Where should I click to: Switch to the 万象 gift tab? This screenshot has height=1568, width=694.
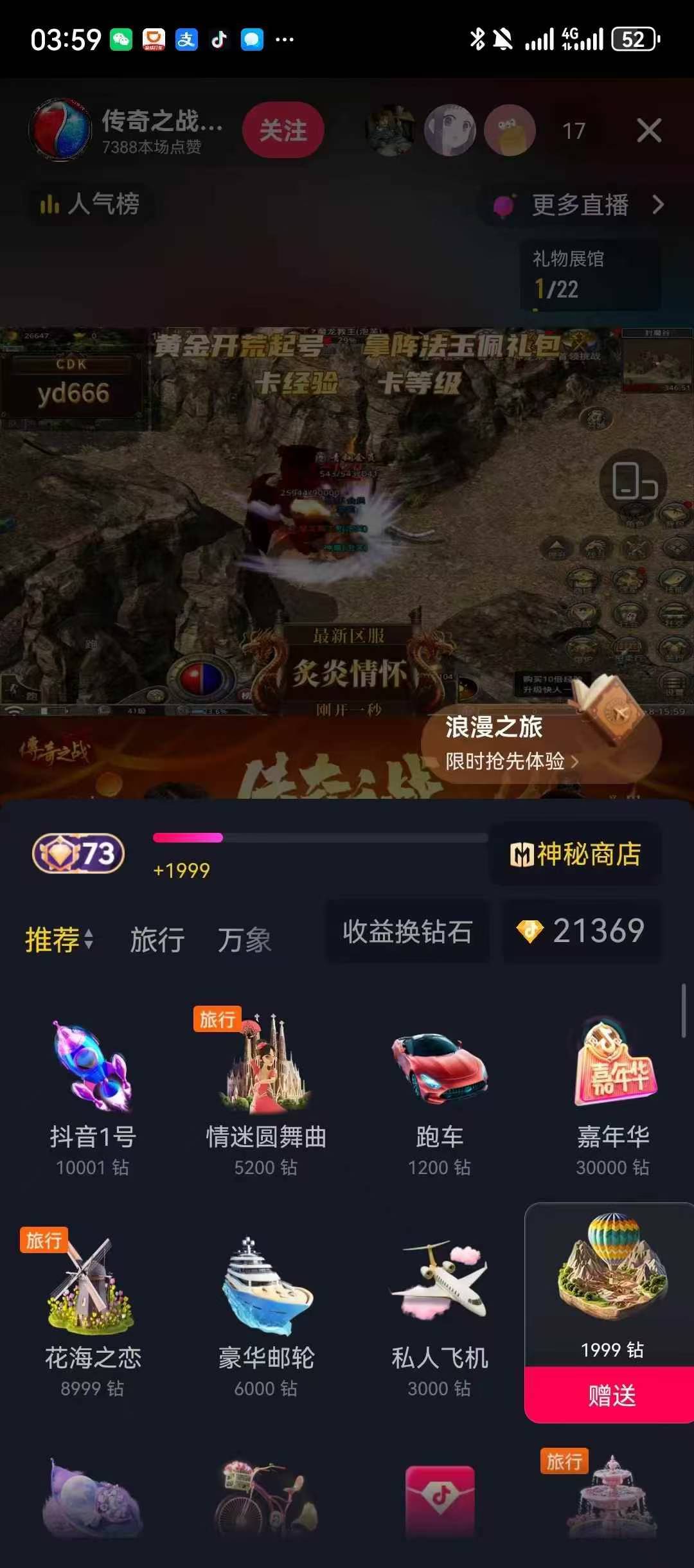click(244, 940)
